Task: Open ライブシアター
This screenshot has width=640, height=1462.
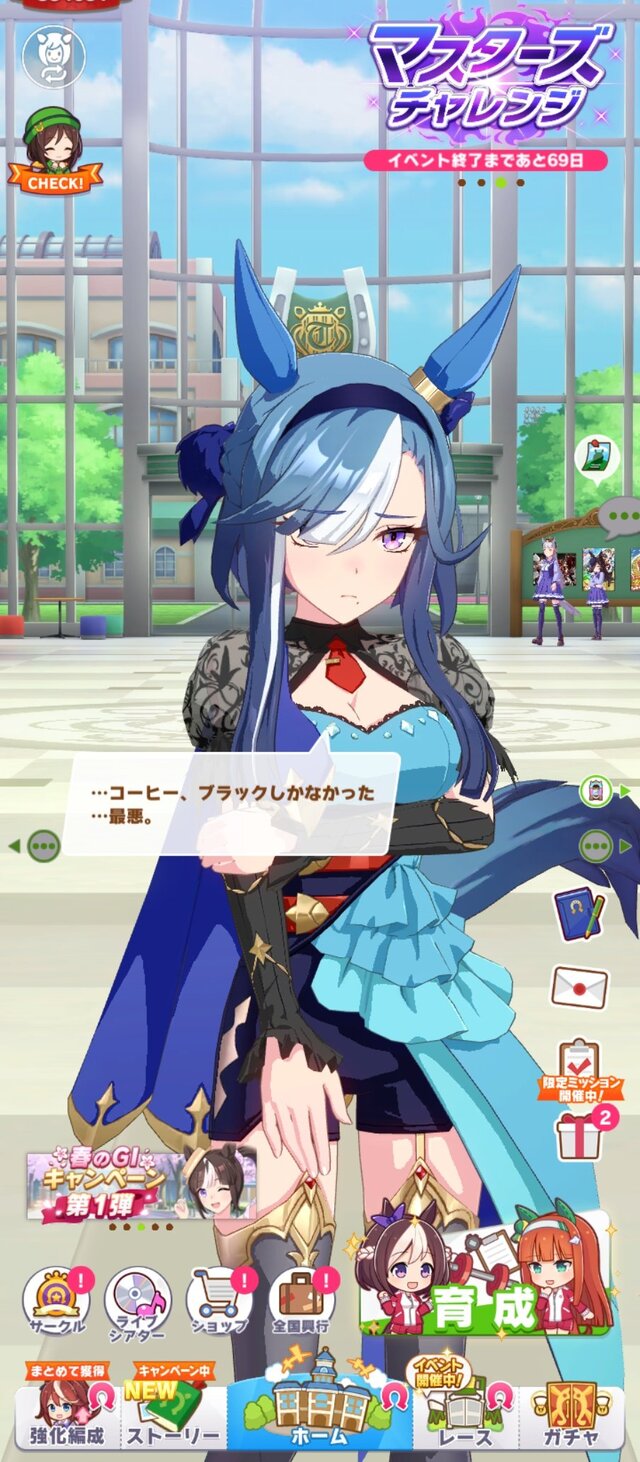Action: (x=138, y=1302)
